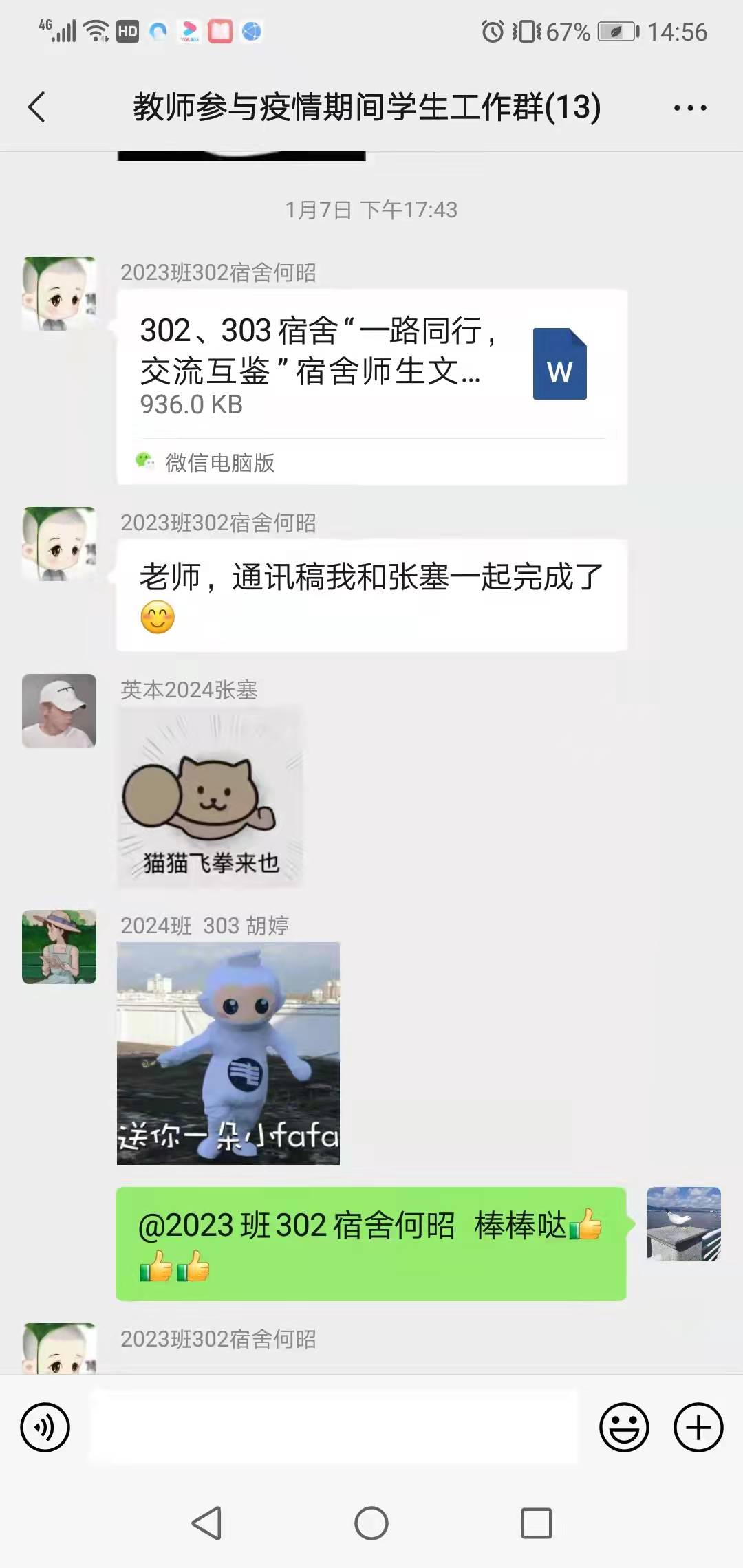View the 送你一朵小fafa sticker image
743x1568 pixels.
[x=228, y=1053]
